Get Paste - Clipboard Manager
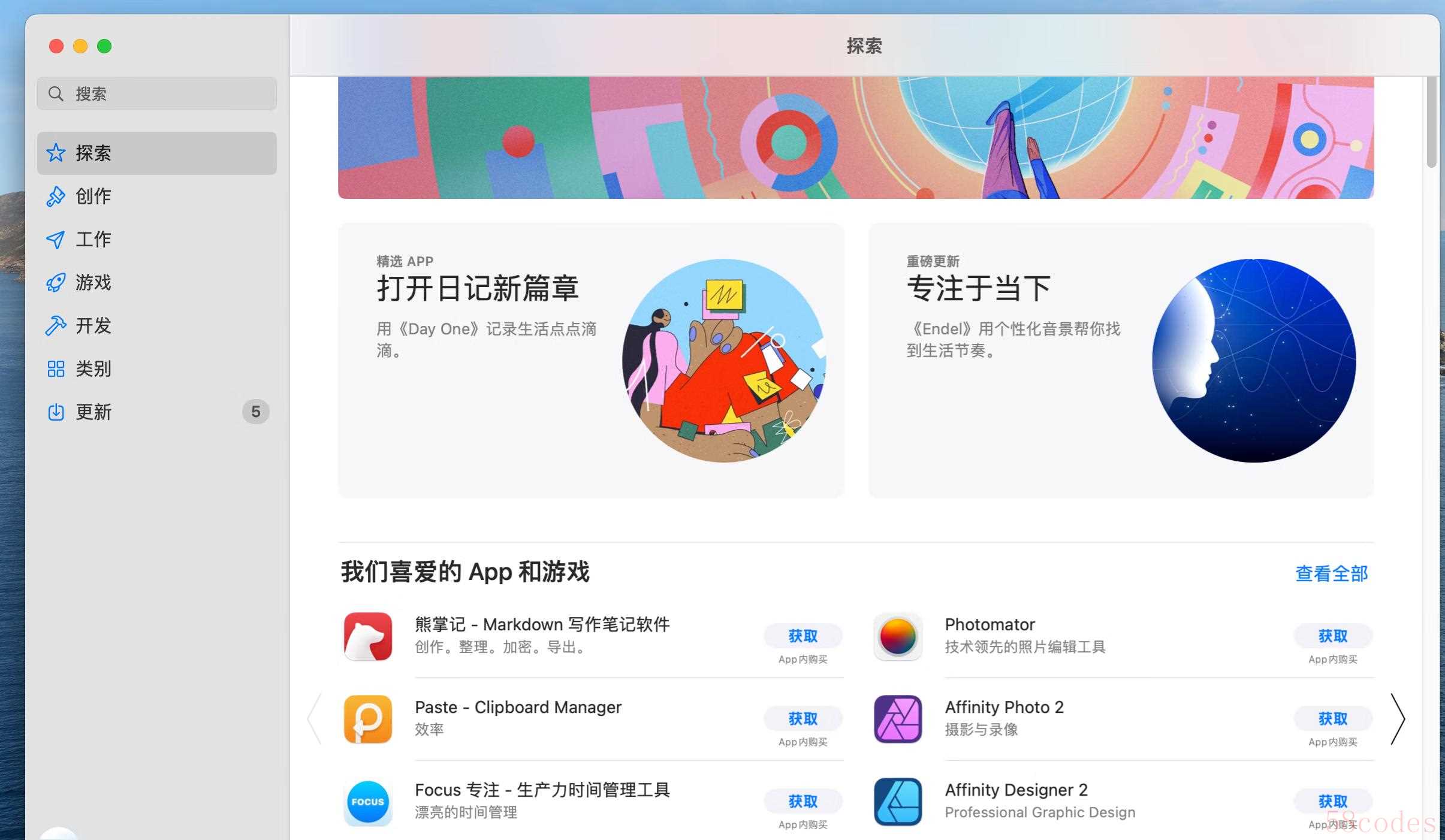Viewport: 1445px width, 840px height. pyautogui.click(x=803, y=718)
